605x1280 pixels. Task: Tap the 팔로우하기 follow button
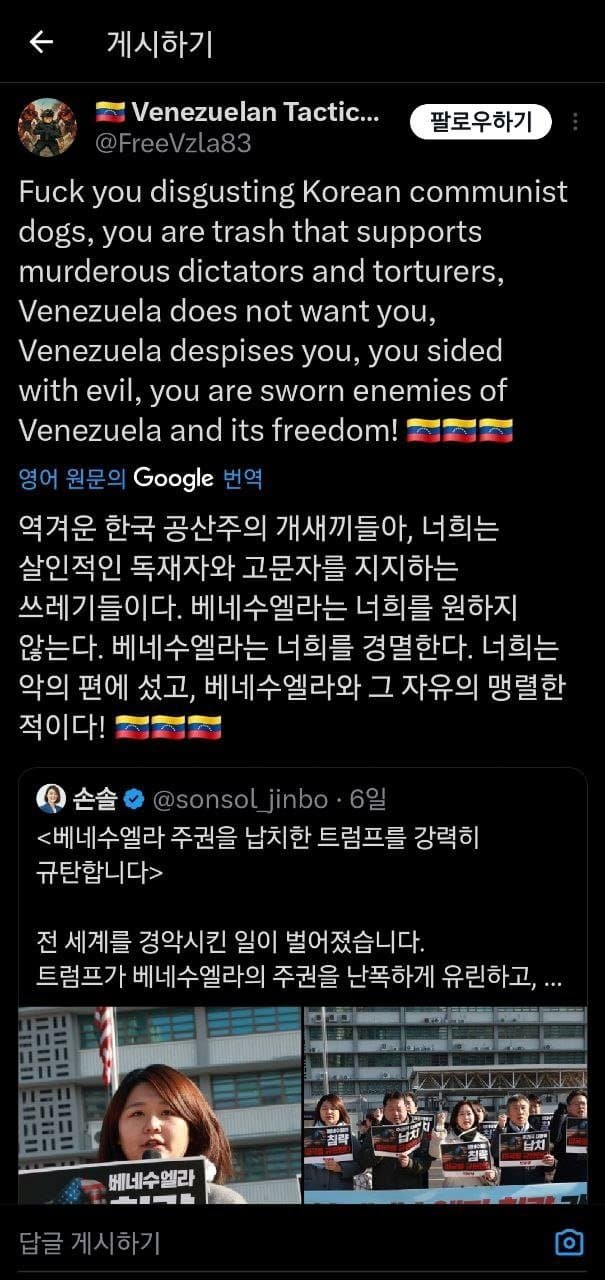point(482,122)
